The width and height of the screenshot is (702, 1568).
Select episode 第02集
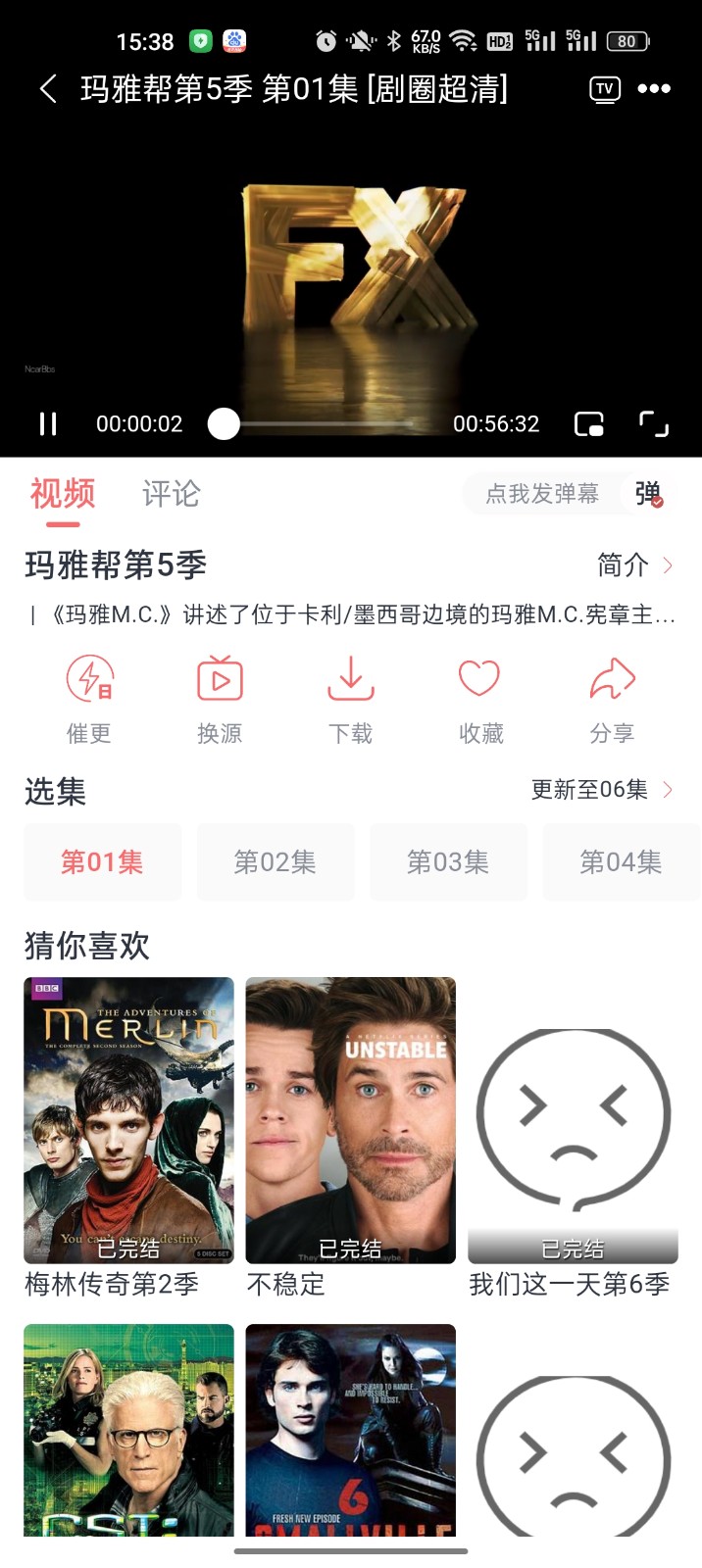[x=276, y=862]
